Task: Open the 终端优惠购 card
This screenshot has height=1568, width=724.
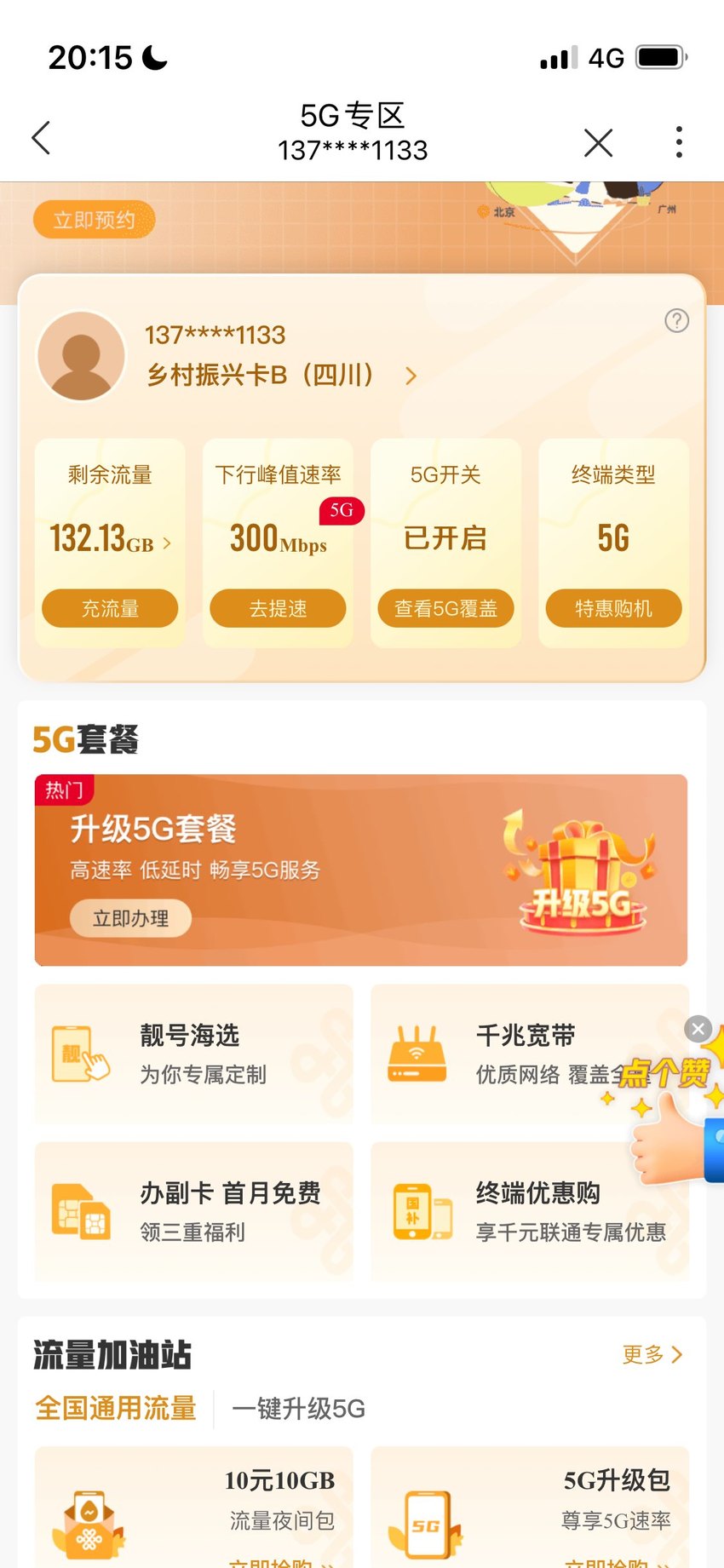Action: tap(529, 1211)
